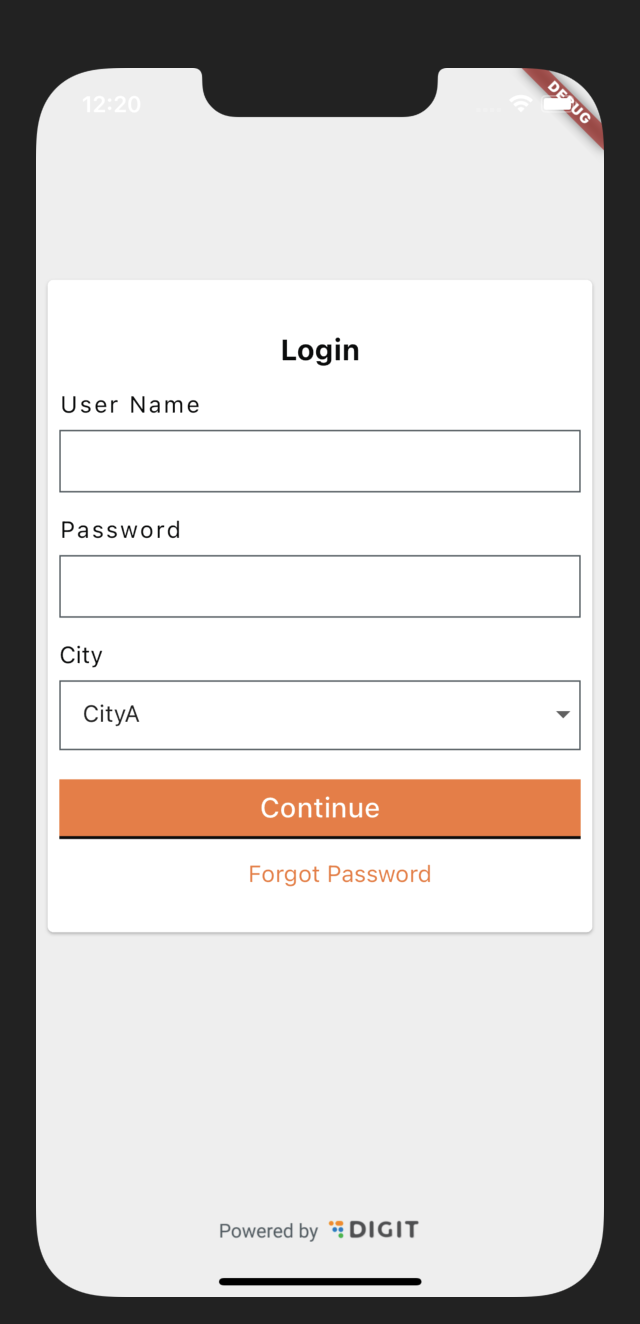This screenshot has height=1324, width=640.
Task: Open the Forgot Password link
Action: tap(340, 874)
